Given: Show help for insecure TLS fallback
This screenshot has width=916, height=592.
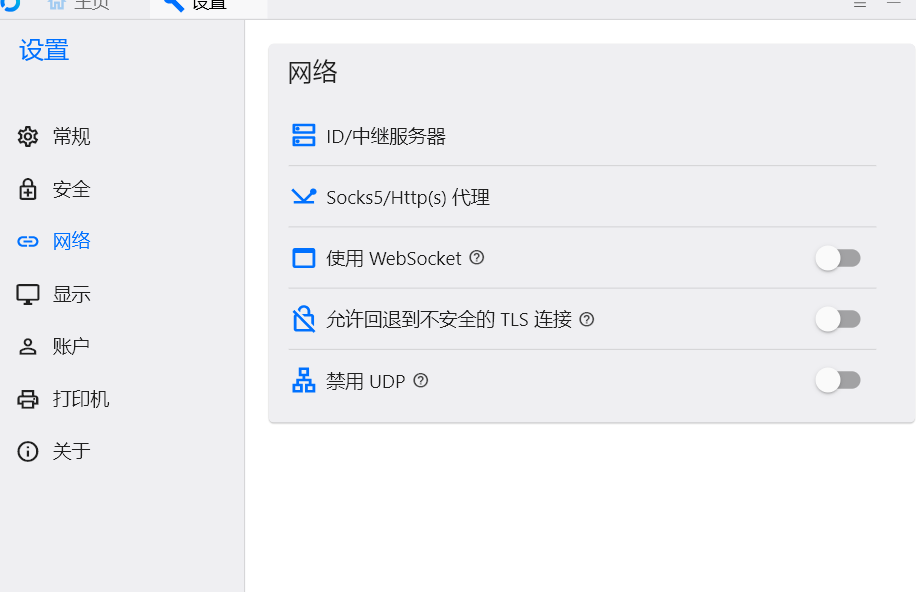Looking at the screenshot, I should 587,319.
